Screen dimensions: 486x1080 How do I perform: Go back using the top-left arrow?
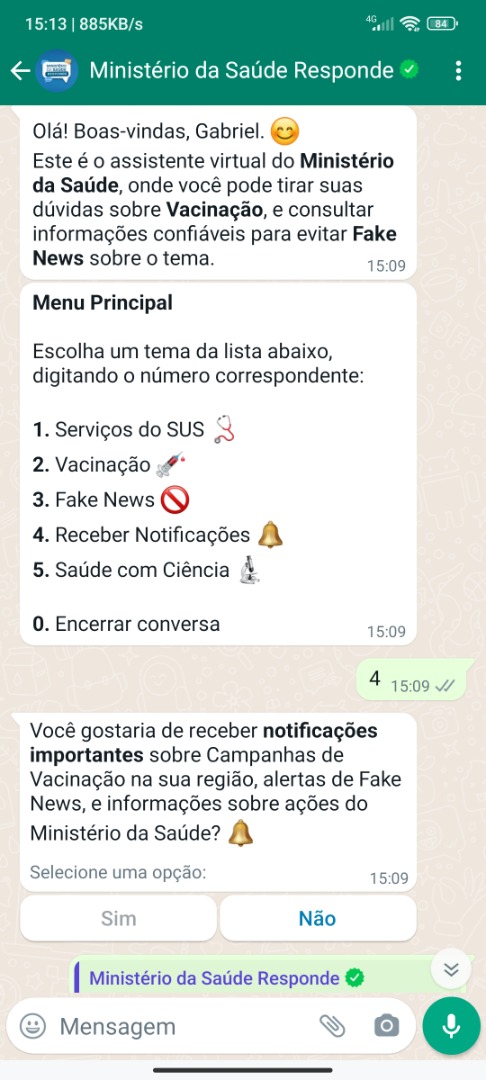(x=20, y=70)
